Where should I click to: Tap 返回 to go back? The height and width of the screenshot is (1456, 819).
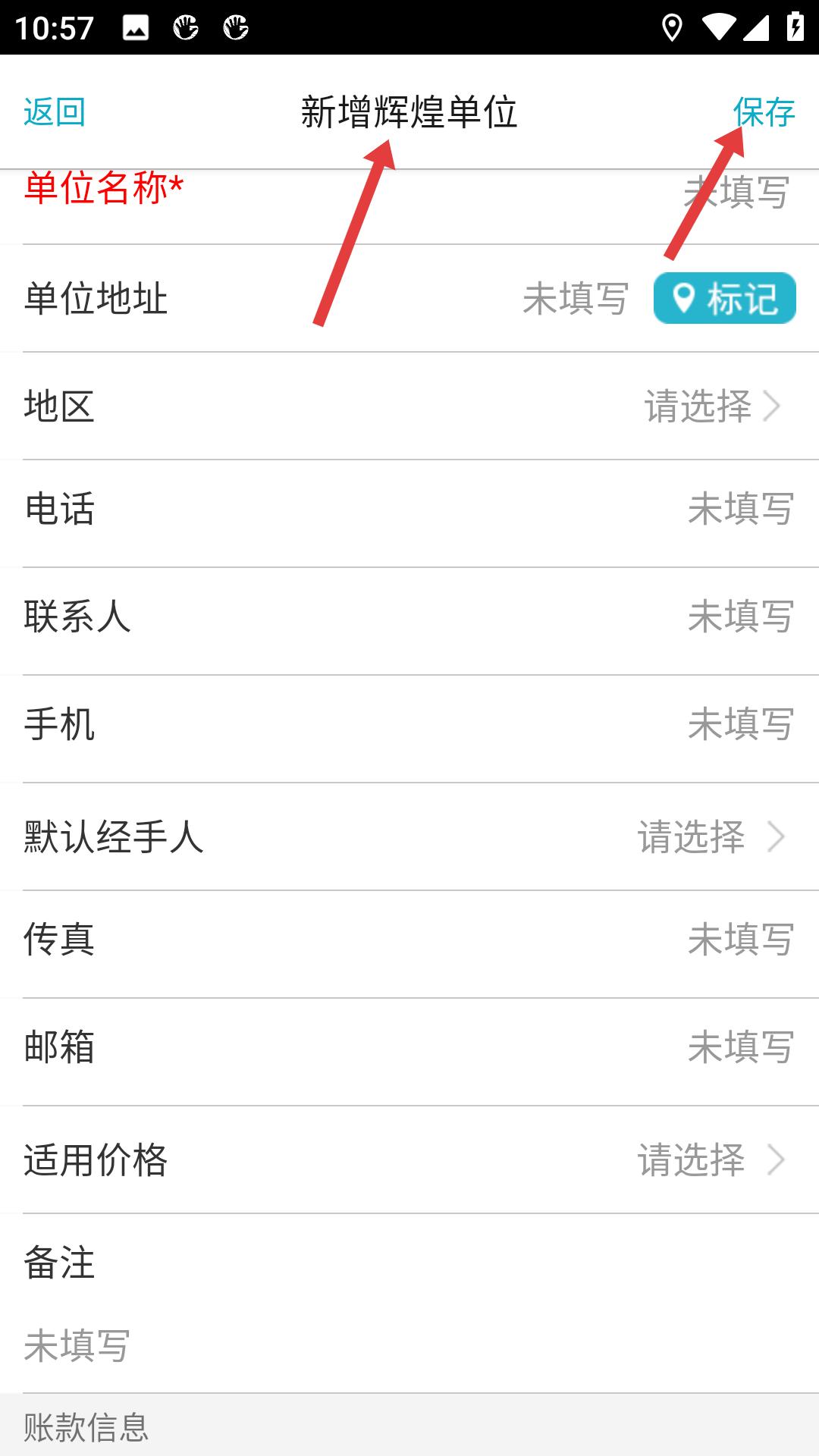pyautogui.click(x=53, y=112)
